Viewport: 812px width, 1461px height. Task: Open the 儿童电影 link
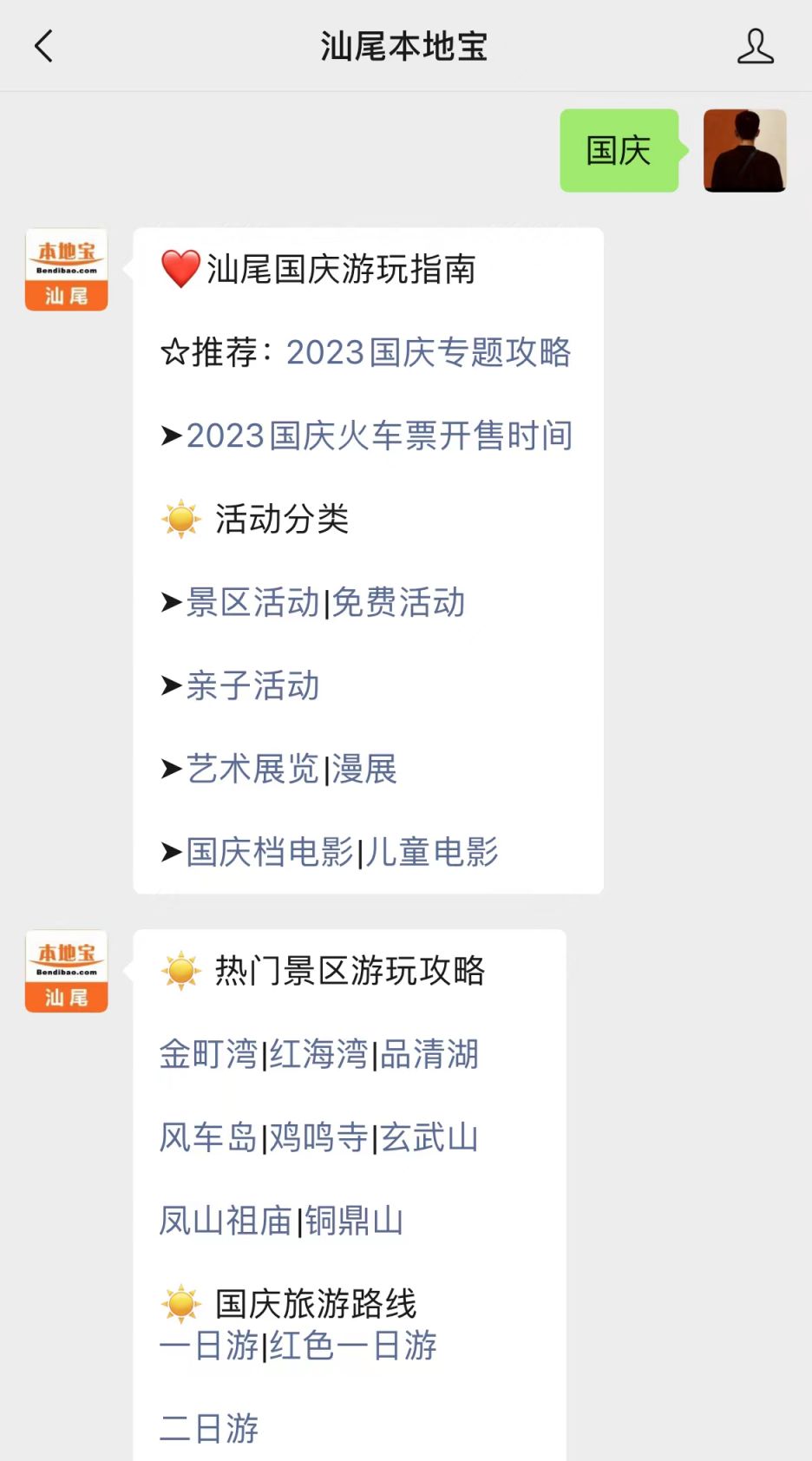[x=432, y=852]
